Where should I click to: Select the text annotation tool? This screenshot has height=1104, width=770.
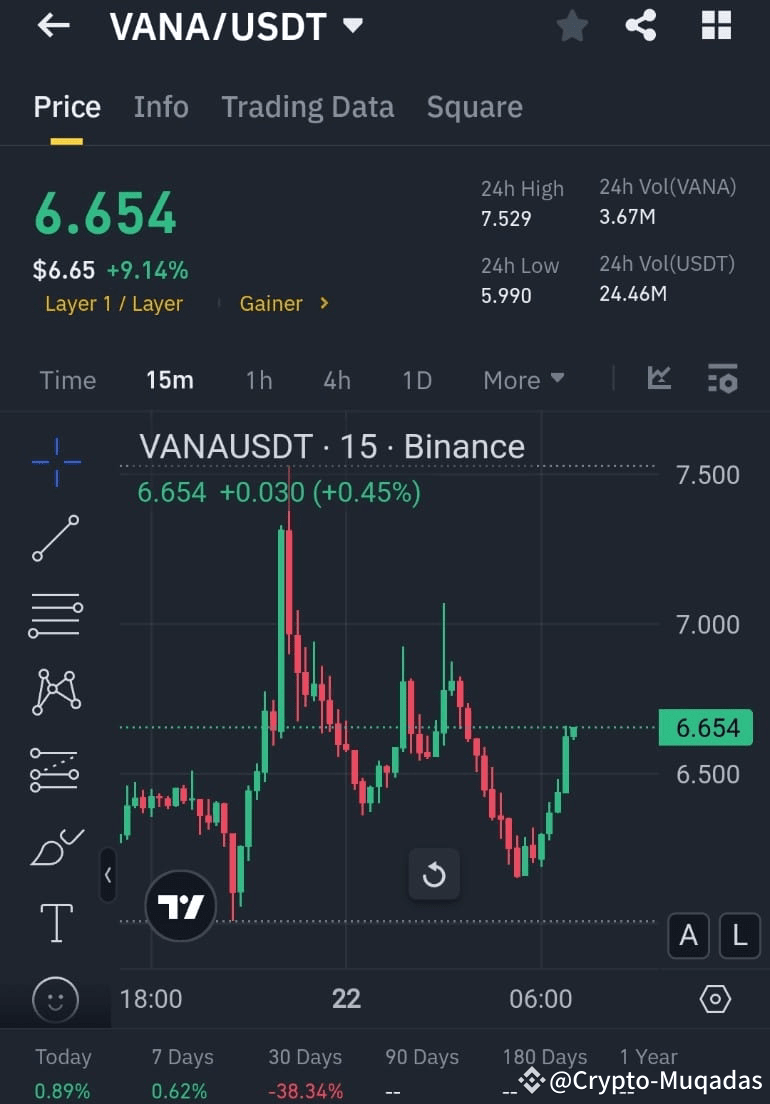[56, 922]
